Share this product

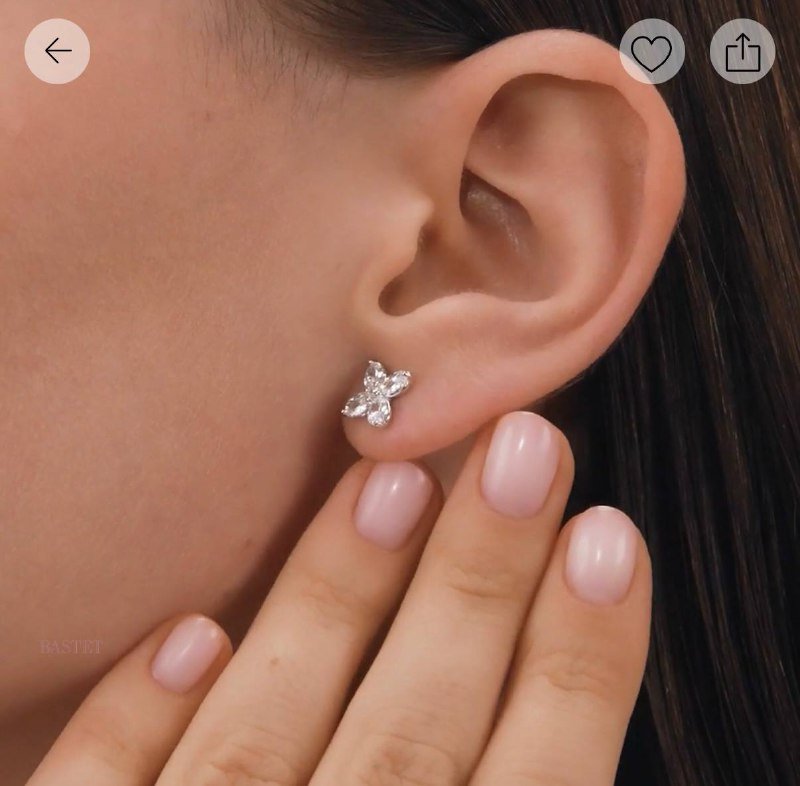pos(742,51)
